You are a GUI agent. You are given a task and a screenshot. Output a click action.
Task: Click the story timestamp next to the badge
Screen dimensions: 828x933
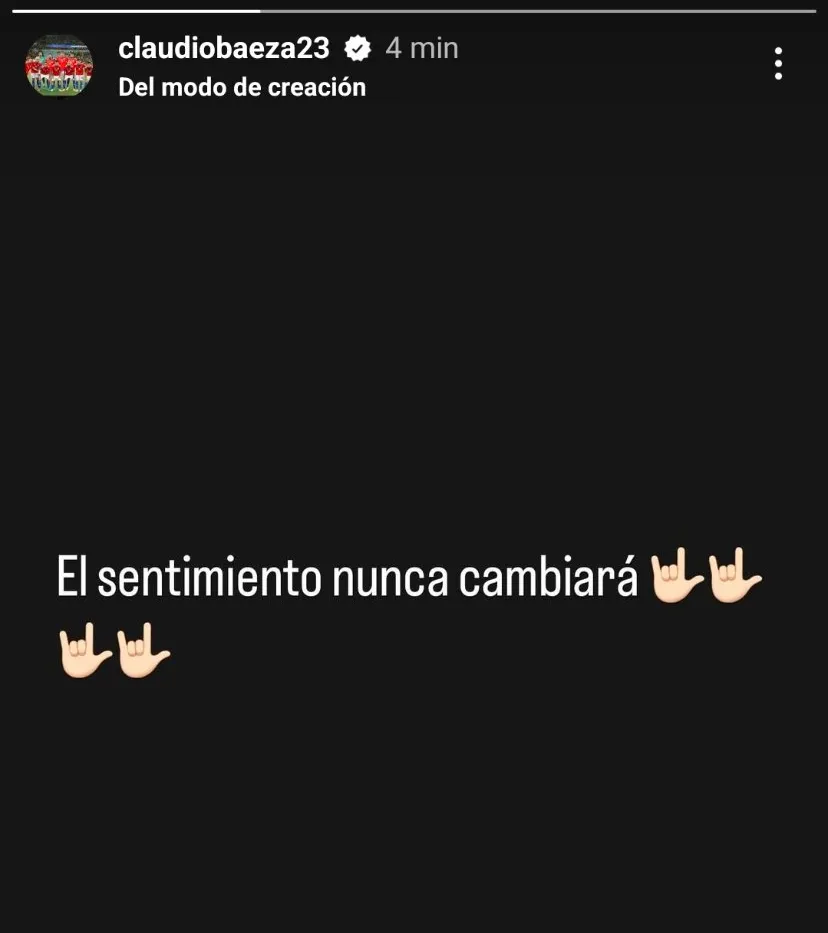[x=421, y=46]
